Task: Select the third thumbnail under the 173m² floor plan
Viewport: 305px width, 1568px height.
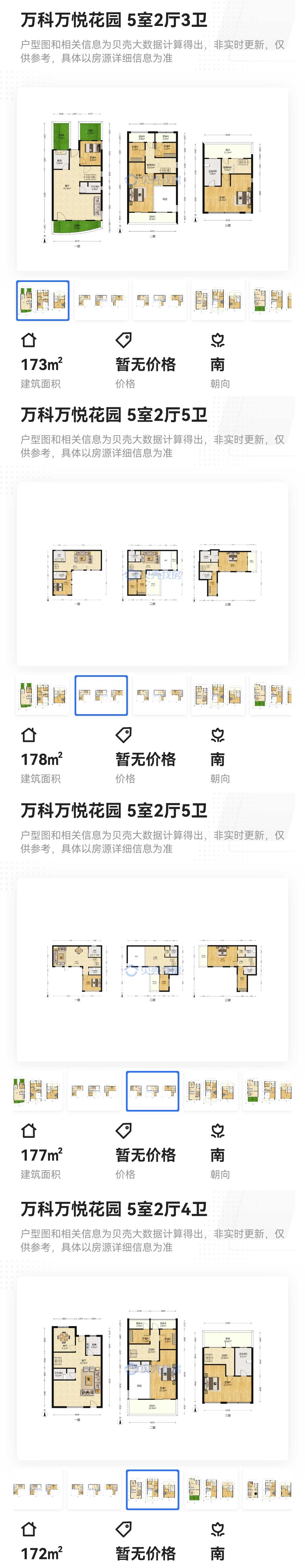Action: pos(160,300)
